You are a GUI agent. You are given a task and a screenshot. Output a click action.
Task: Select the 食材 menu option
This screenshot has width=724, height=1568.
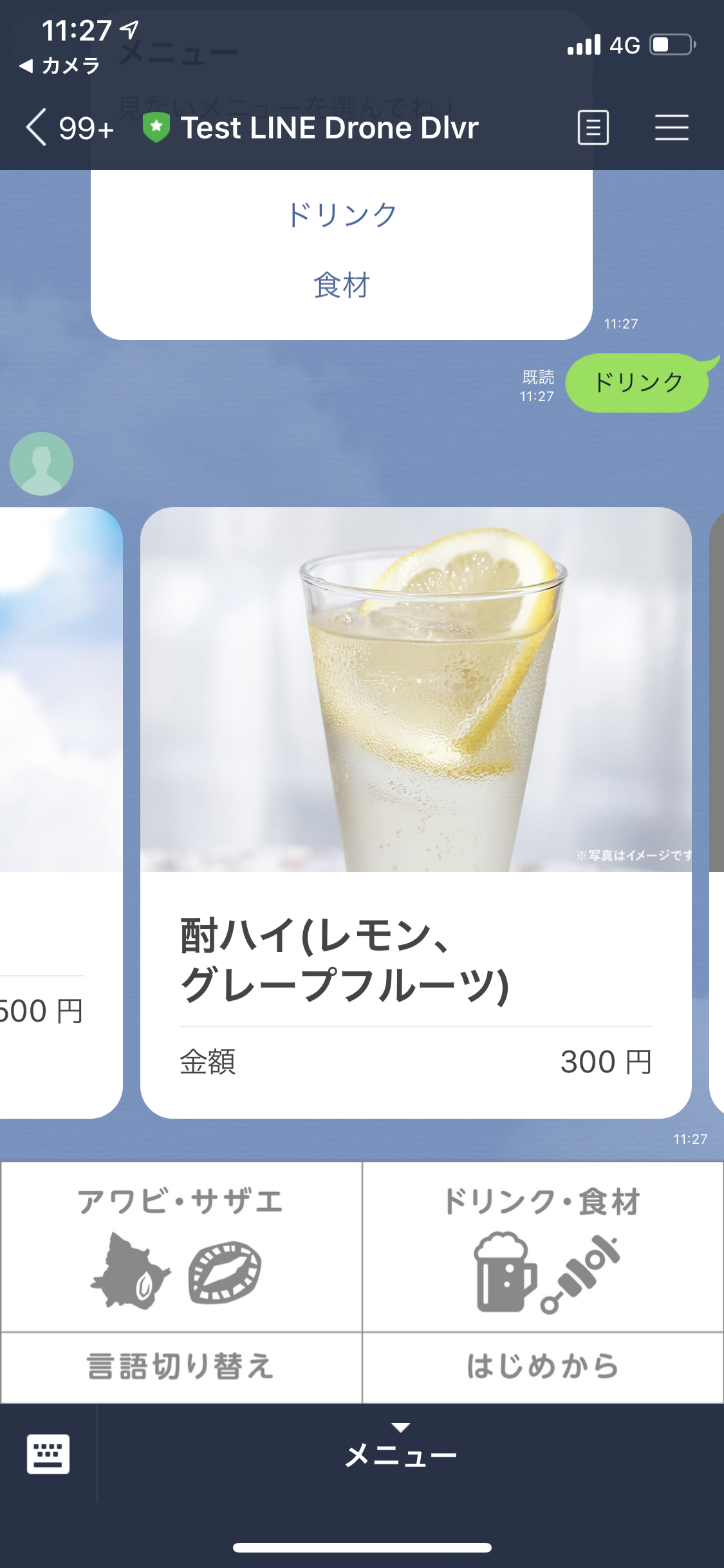click(341, 285)
